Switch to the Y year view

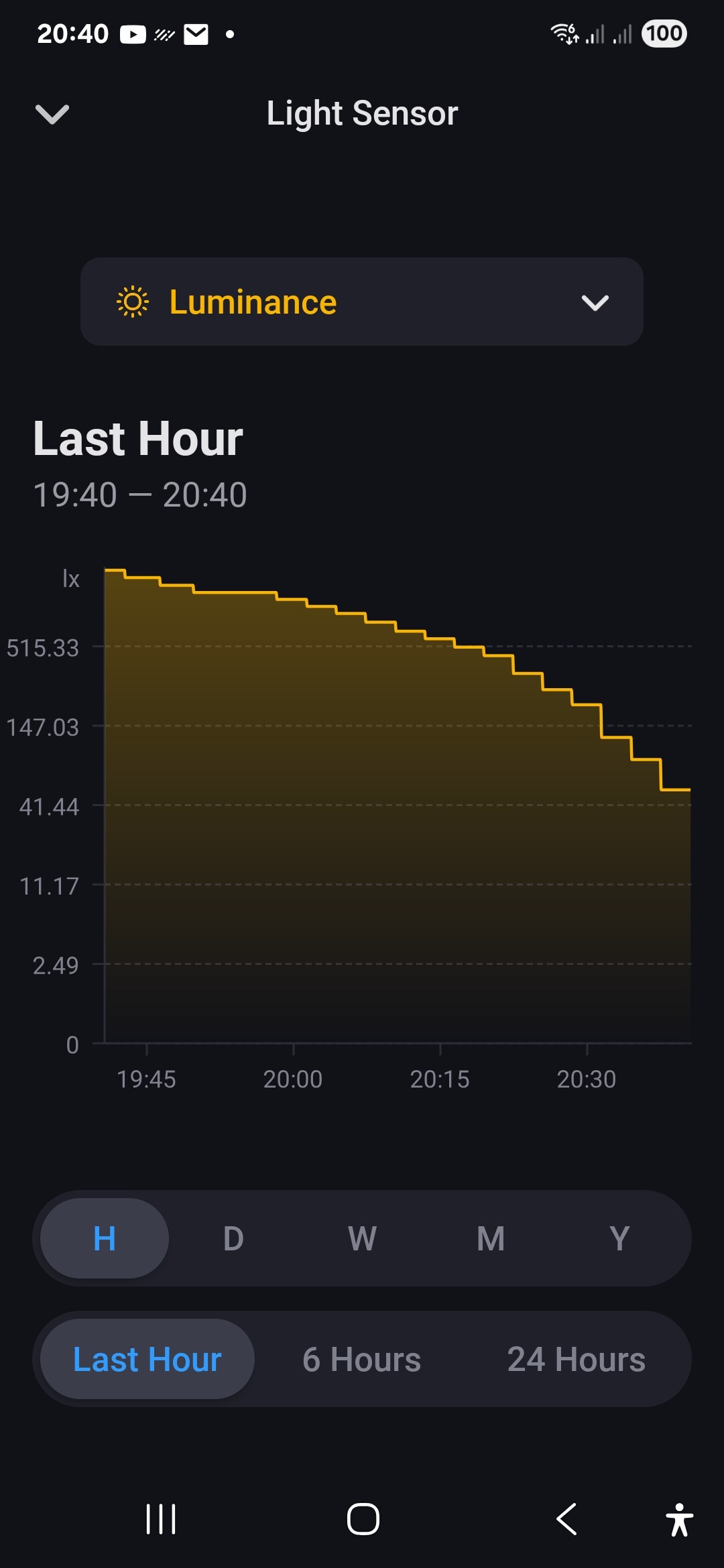pyautogui.click(x=619, y=1238)
